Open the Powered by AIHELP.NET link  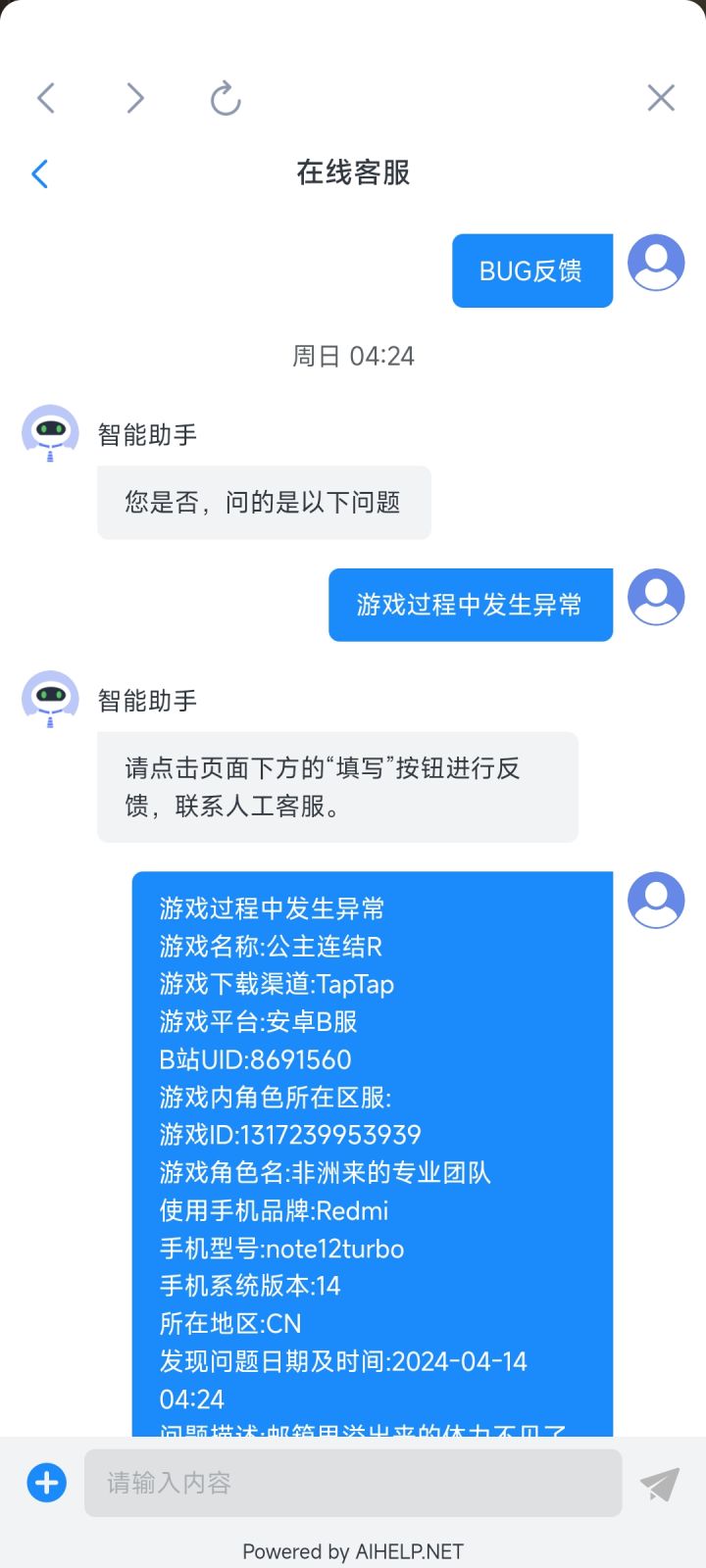353,1551
